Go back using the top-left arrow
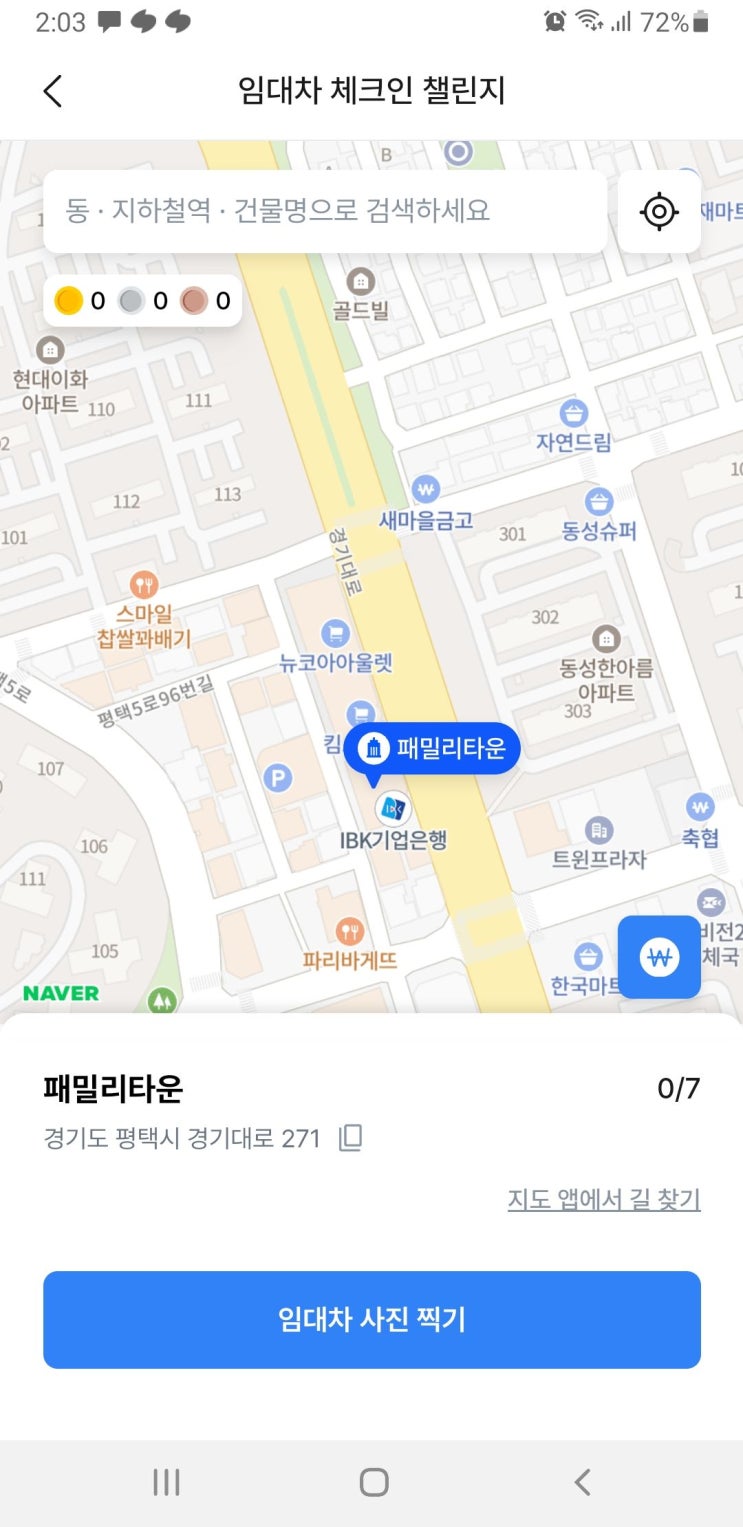The width and height of the screenshot is (743, 1527). tap(53, 91)
